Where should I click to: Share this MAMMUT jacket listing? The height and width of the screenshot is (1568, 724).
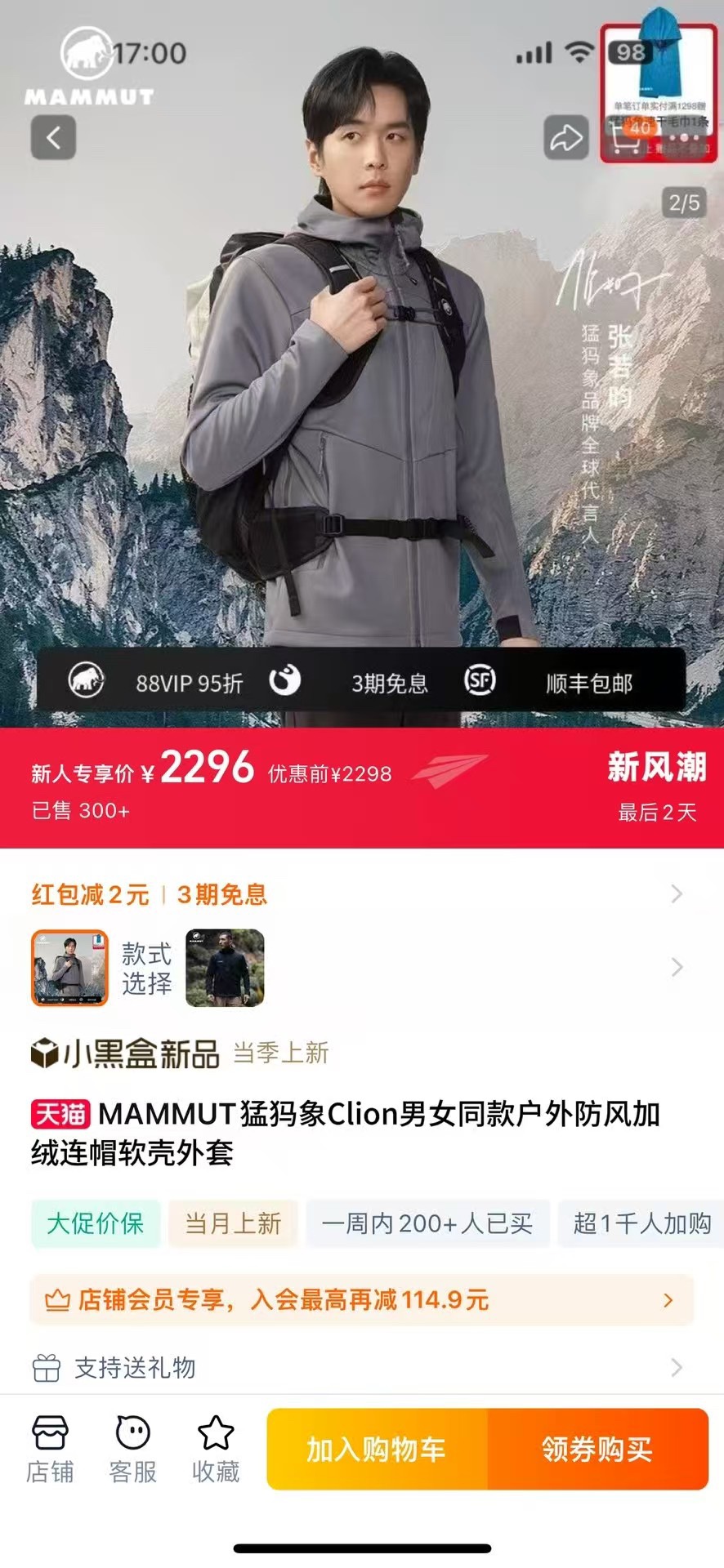[x=565, y=137]
